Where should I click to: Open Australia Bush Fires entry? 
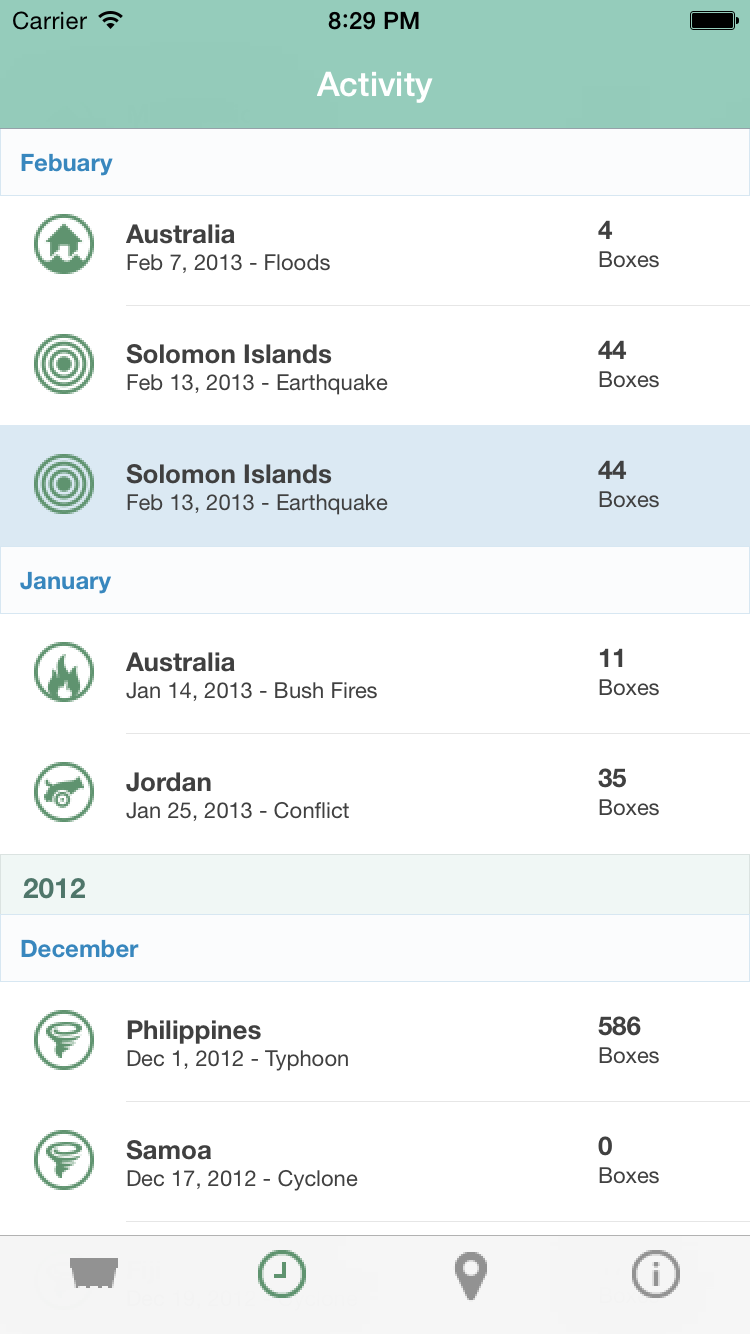(375, 674)
